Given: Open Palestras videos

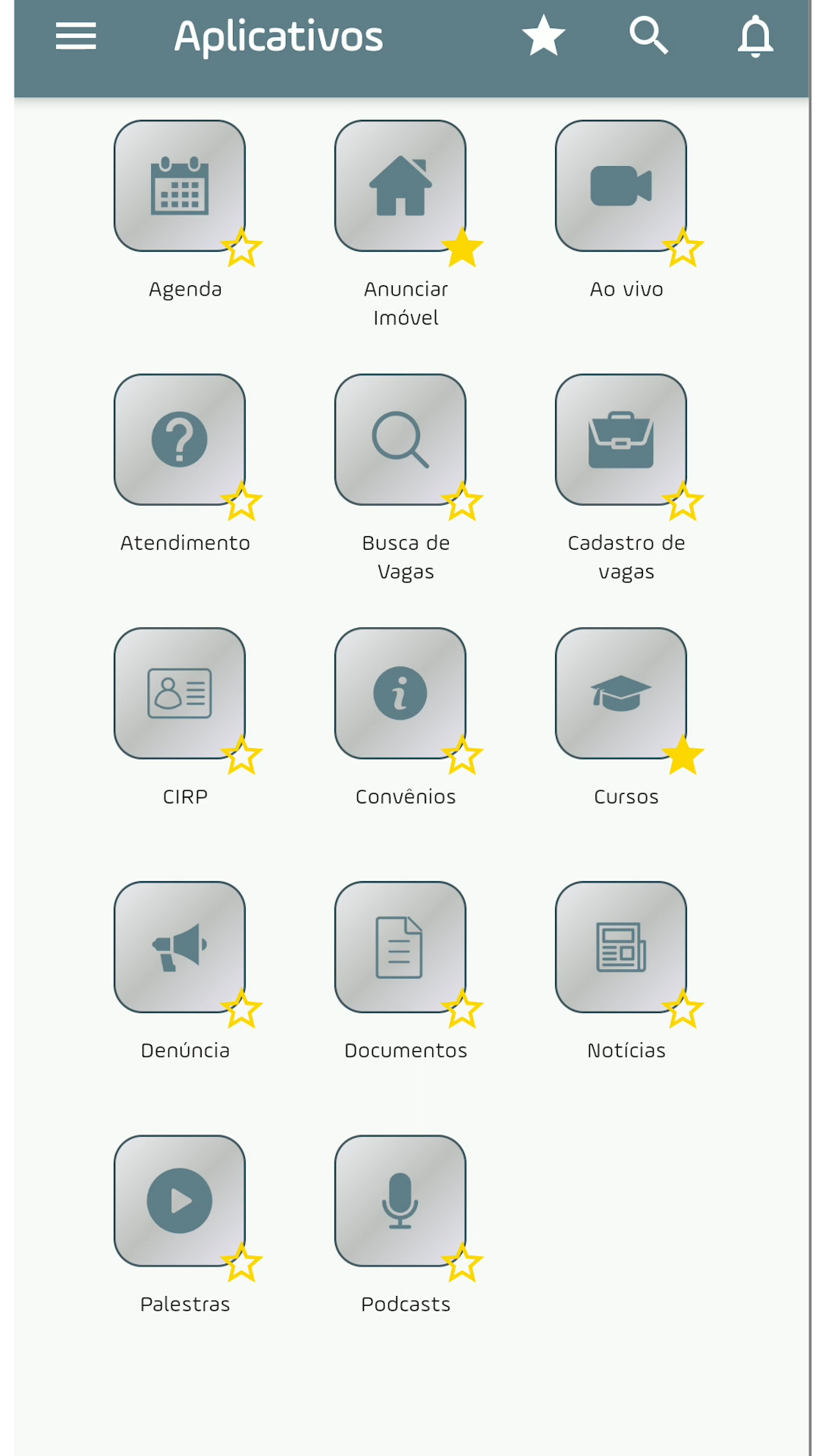Looking at the screenshot, I should point(180,1201).
